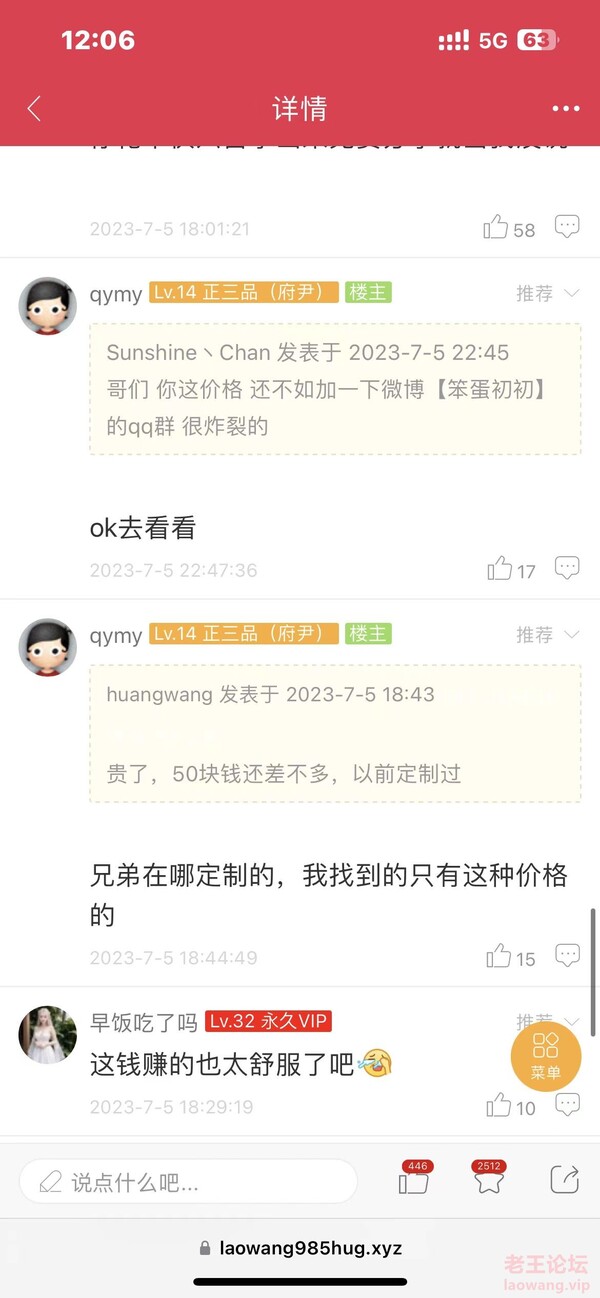The width and height of the screenshot is (600, 1298).
Task: Like the comment "ok去看看"
Action: click(500, 569)
